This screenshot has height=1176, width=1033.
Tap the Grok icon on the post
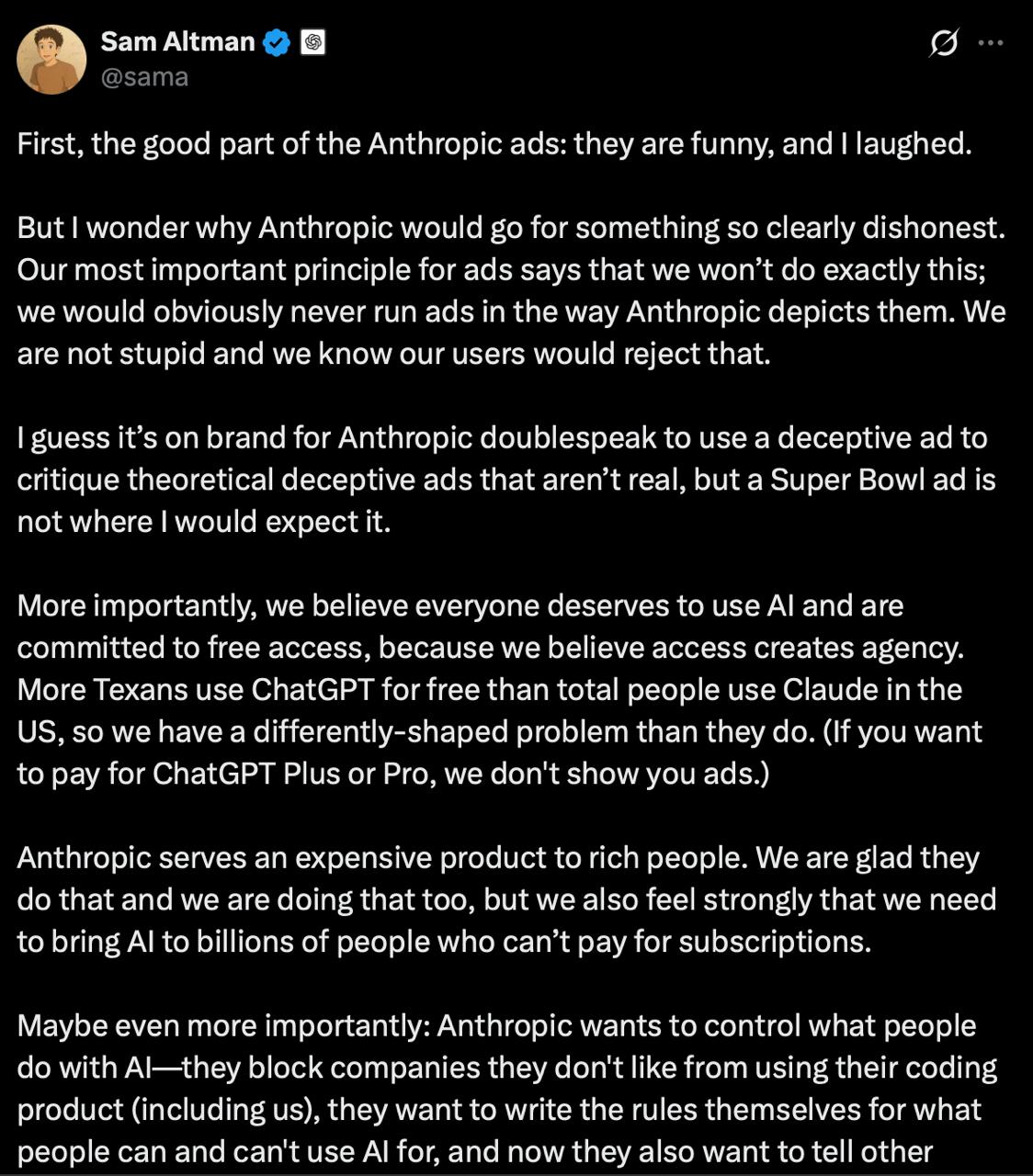944,43
